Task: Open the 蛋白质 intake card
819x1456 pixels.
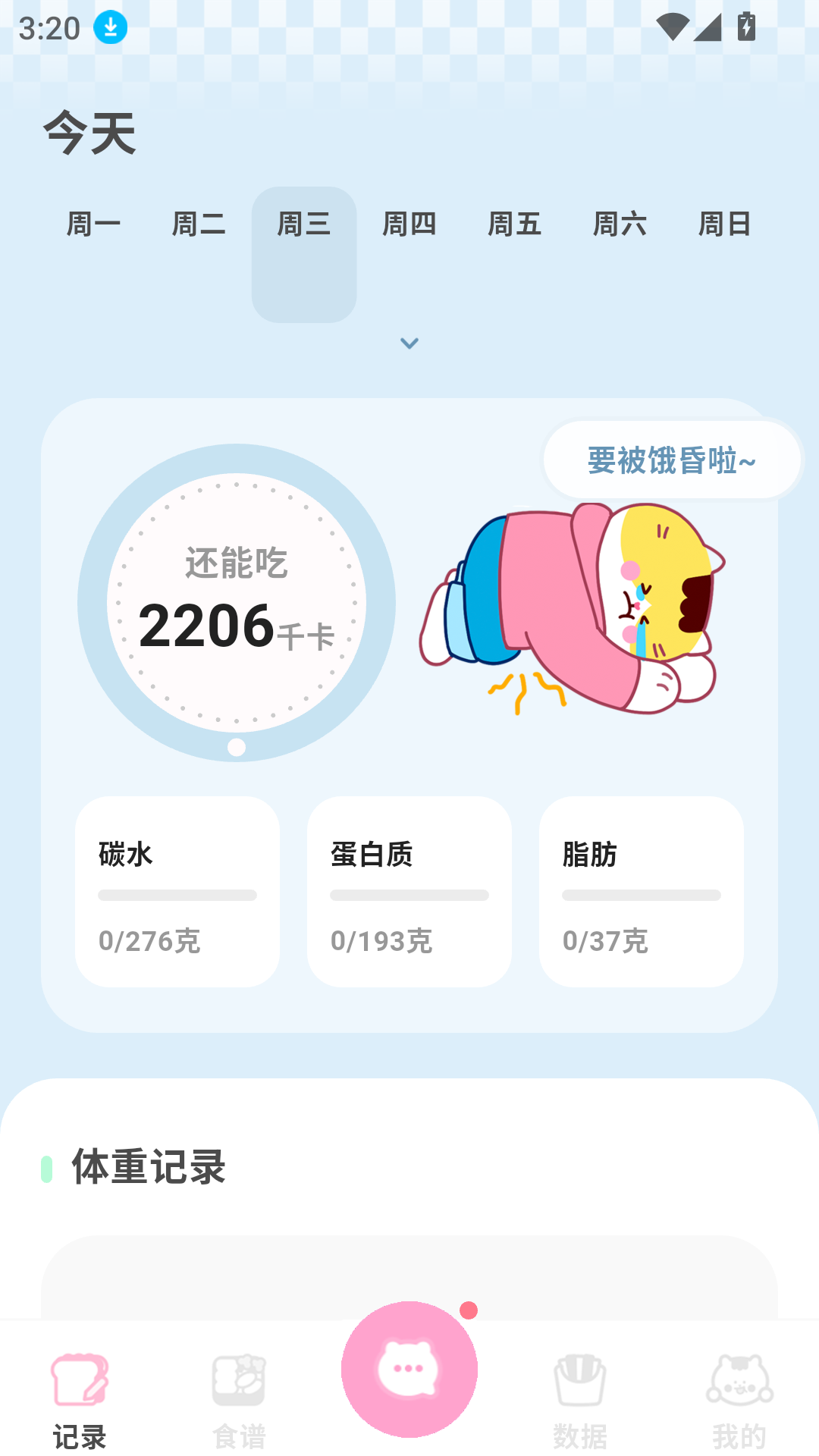Action: [409, 892]
